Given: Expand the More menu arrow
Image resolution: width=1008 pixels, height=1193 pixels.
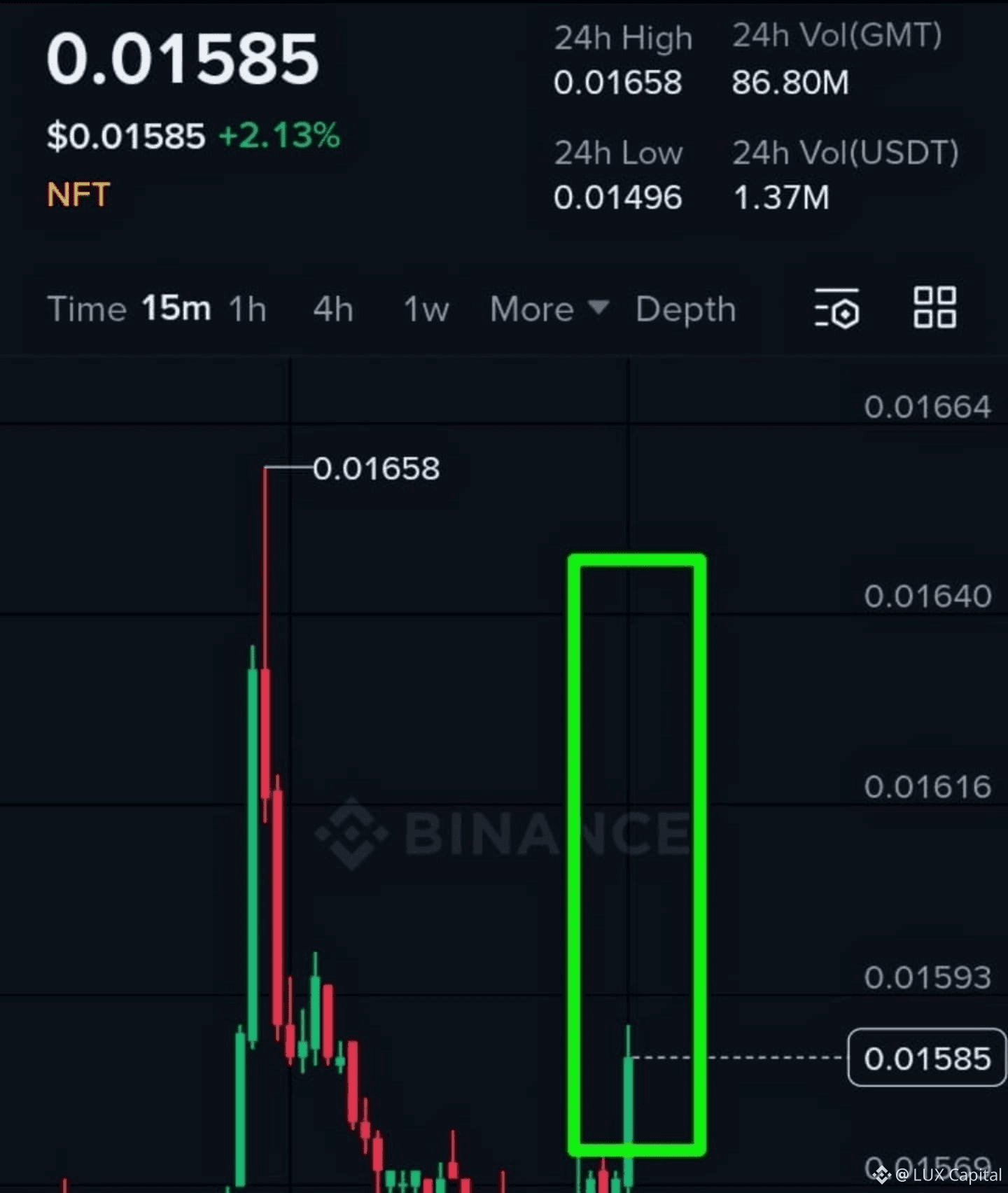Looking at the screenshot, I should [598, 309].
